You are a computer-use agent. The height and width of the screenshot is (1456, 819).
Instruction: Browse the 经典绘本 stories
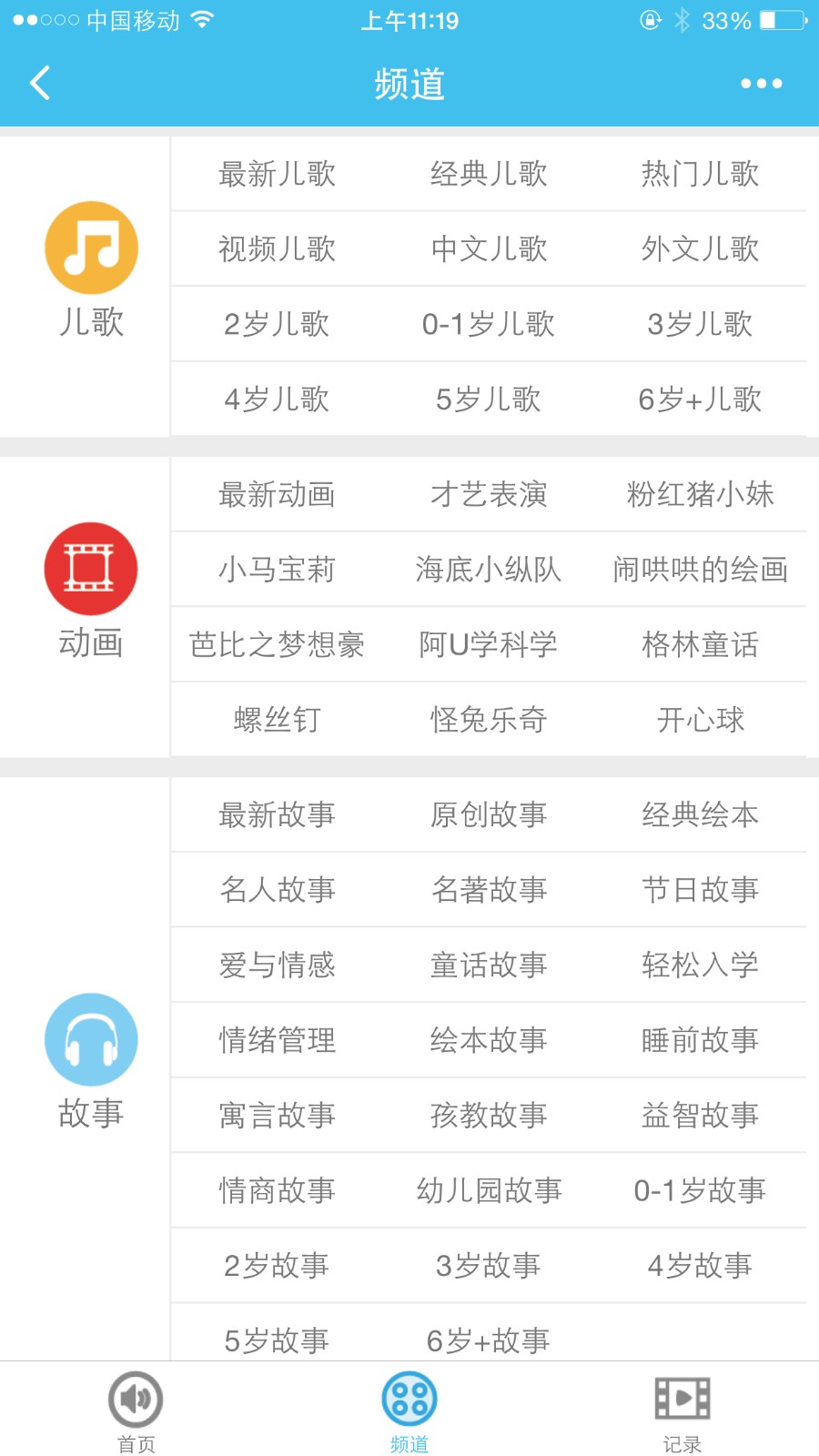700,814
